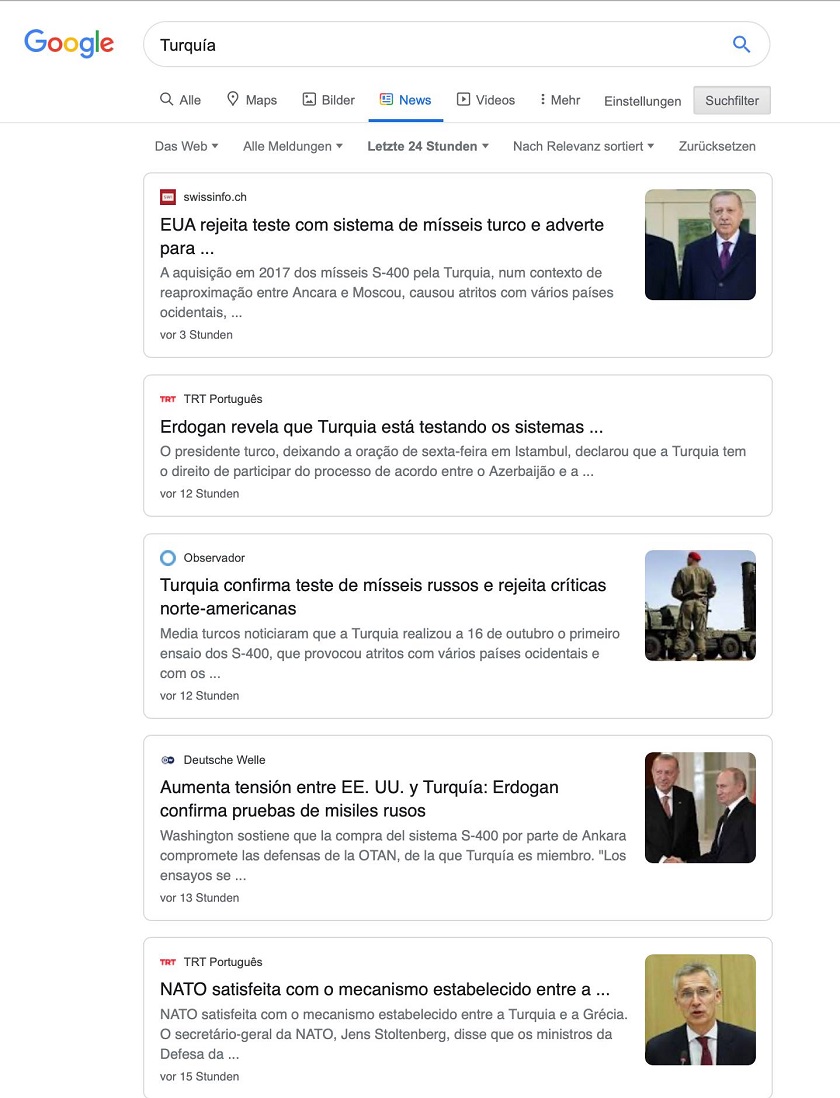
Task: Expand the Letzte 24 Stunden time filter
Action: pyautogui.click(x=428, y=146)
